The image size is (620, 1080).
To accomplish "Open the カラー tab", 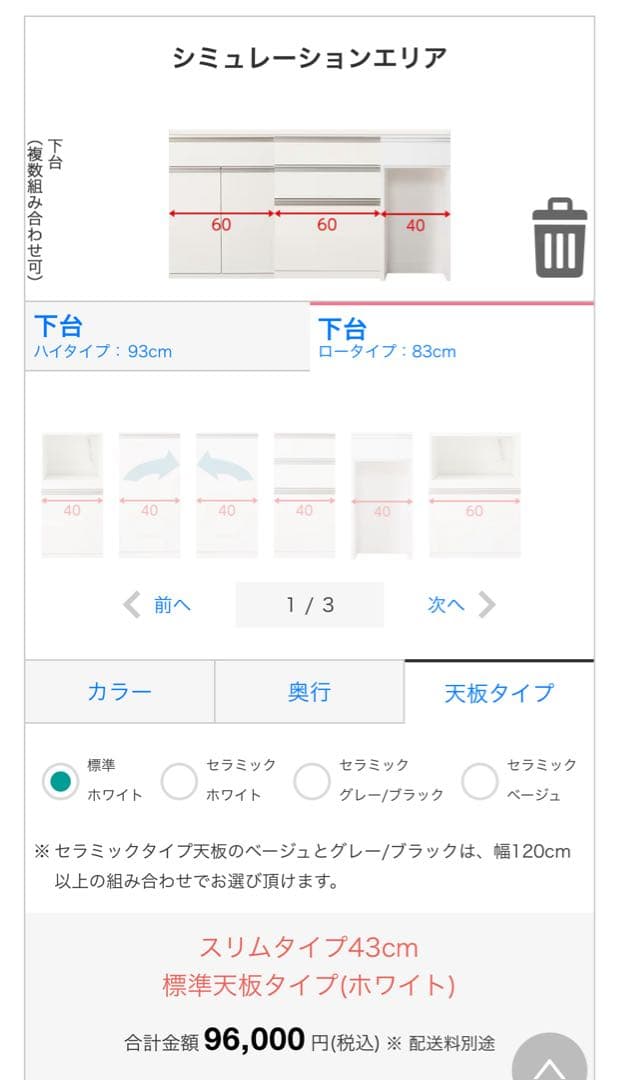I will pyautogui.click(x=120, y=692).
